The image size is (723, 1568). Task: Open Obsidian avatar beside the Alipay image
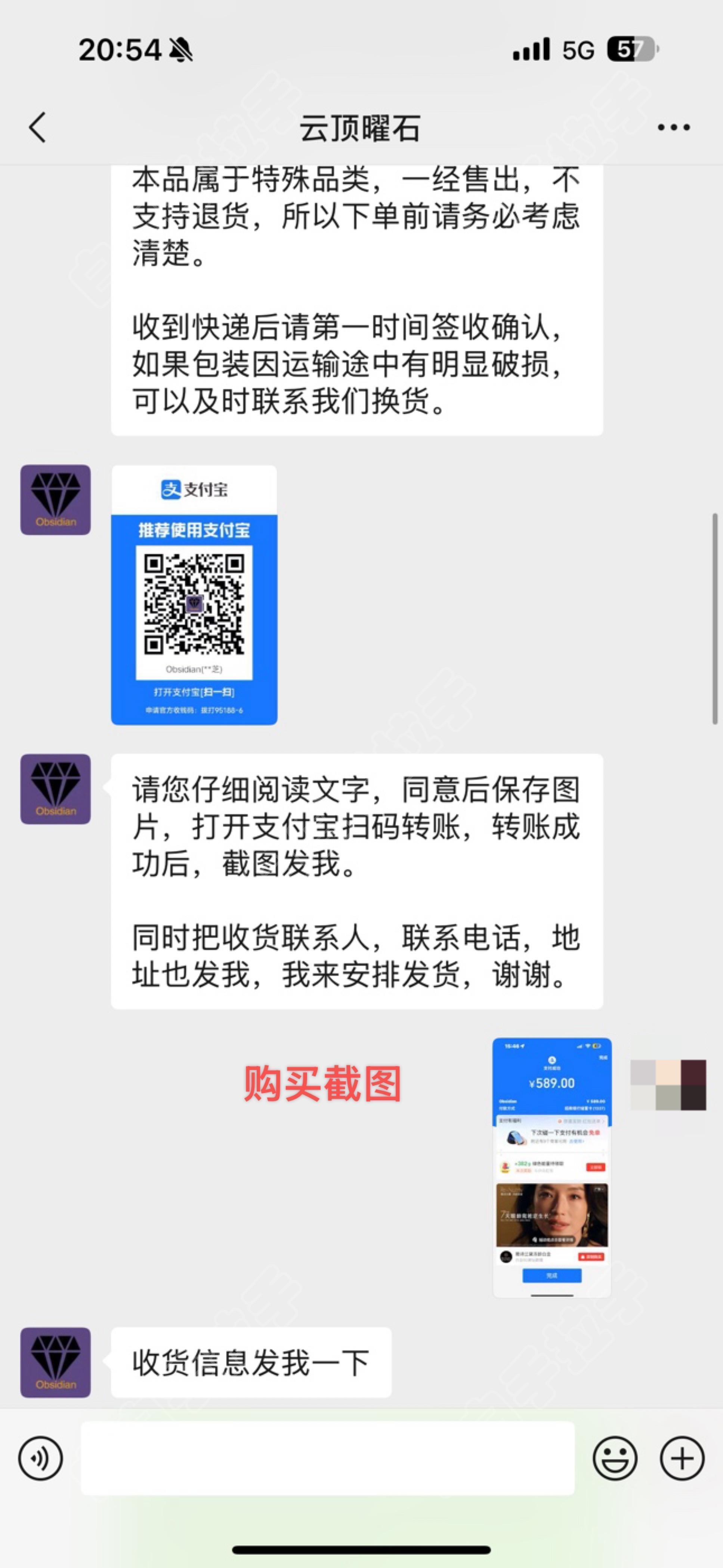55,500
